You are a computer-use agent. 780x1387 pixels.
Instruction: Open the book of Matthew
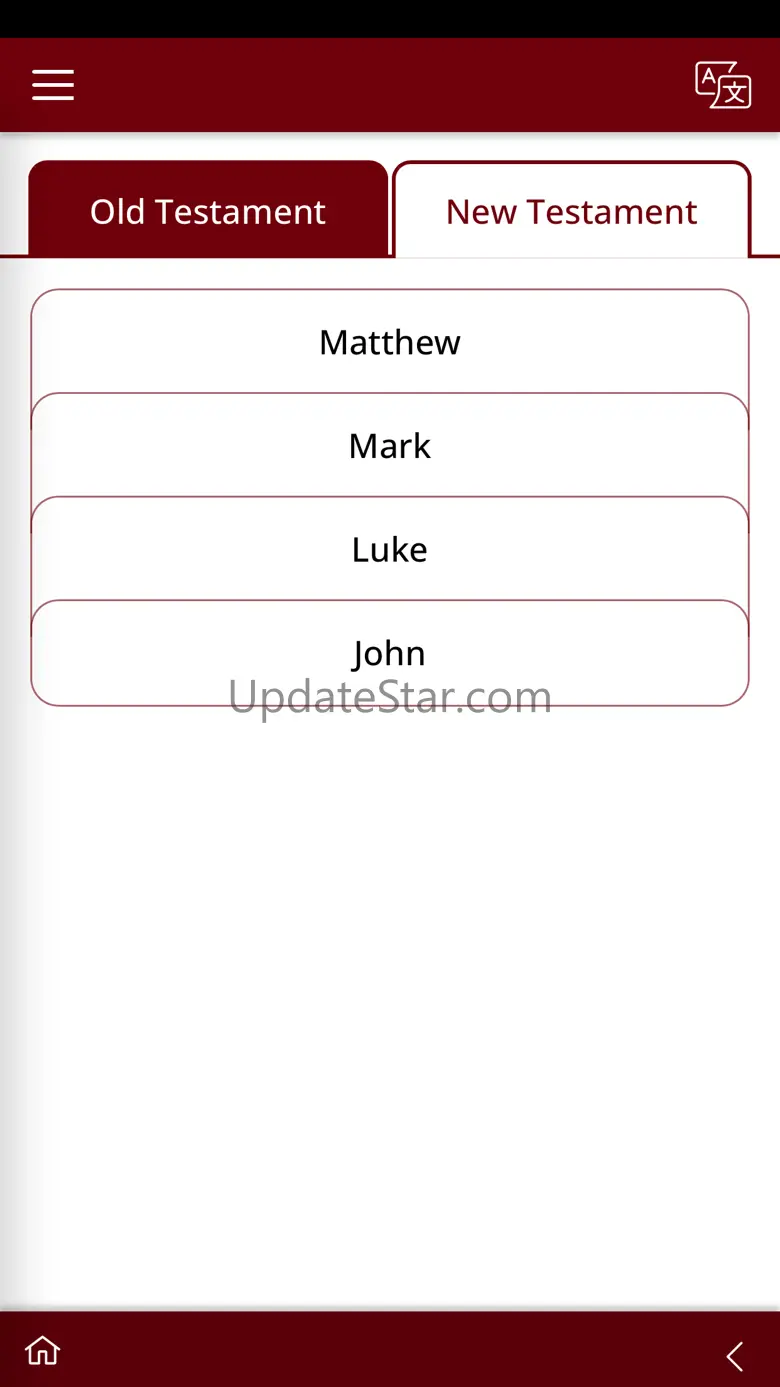click(390, 342)
